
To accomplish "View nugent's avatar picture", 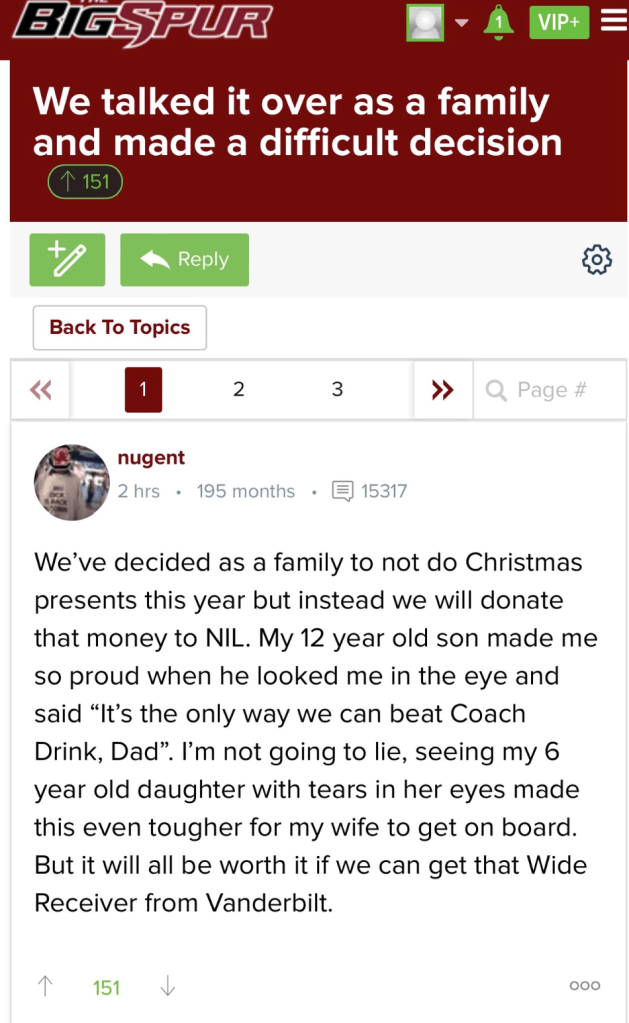I will (71, 482).
